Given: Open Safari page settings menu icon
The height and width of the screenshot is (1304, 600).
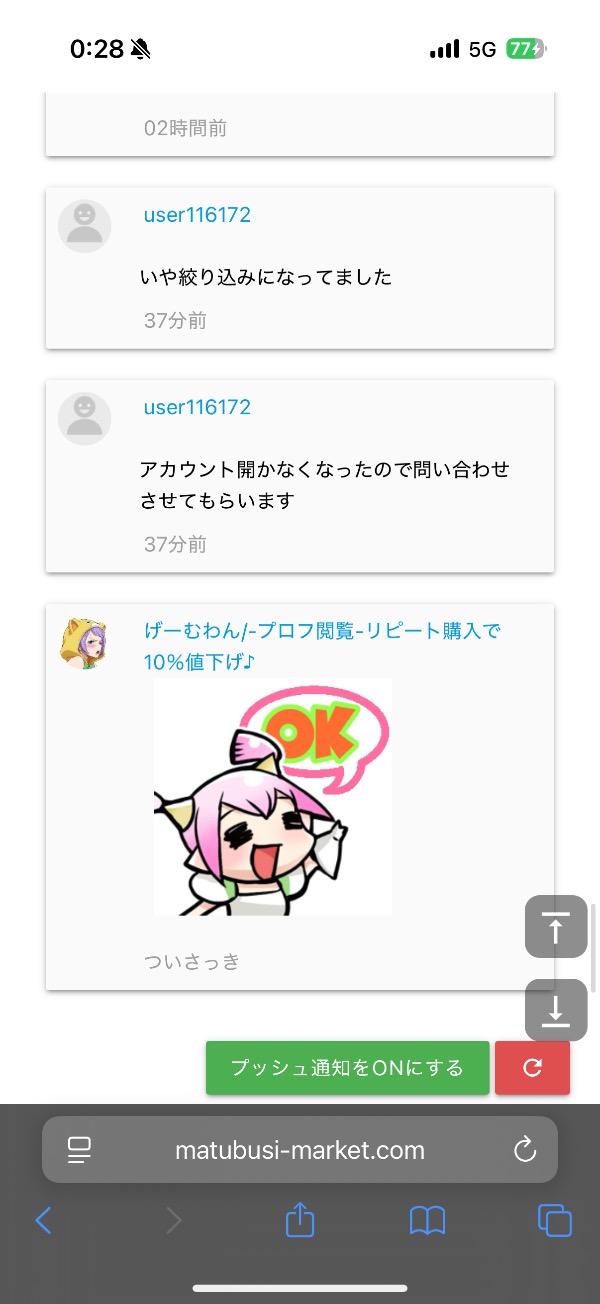Looking at the screenshot, I should 79,1150.
